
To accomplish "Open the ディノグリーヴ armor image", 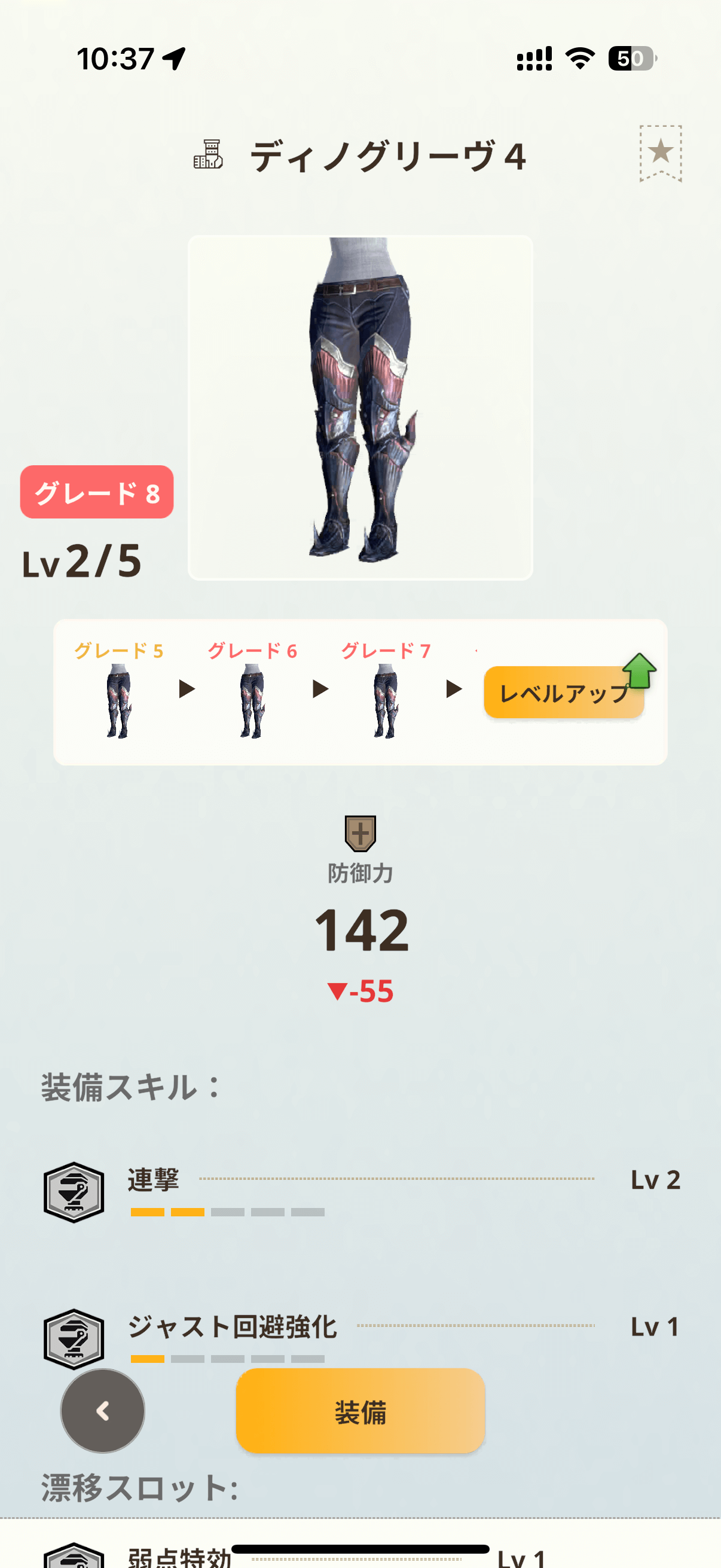I will coord(360,407).
